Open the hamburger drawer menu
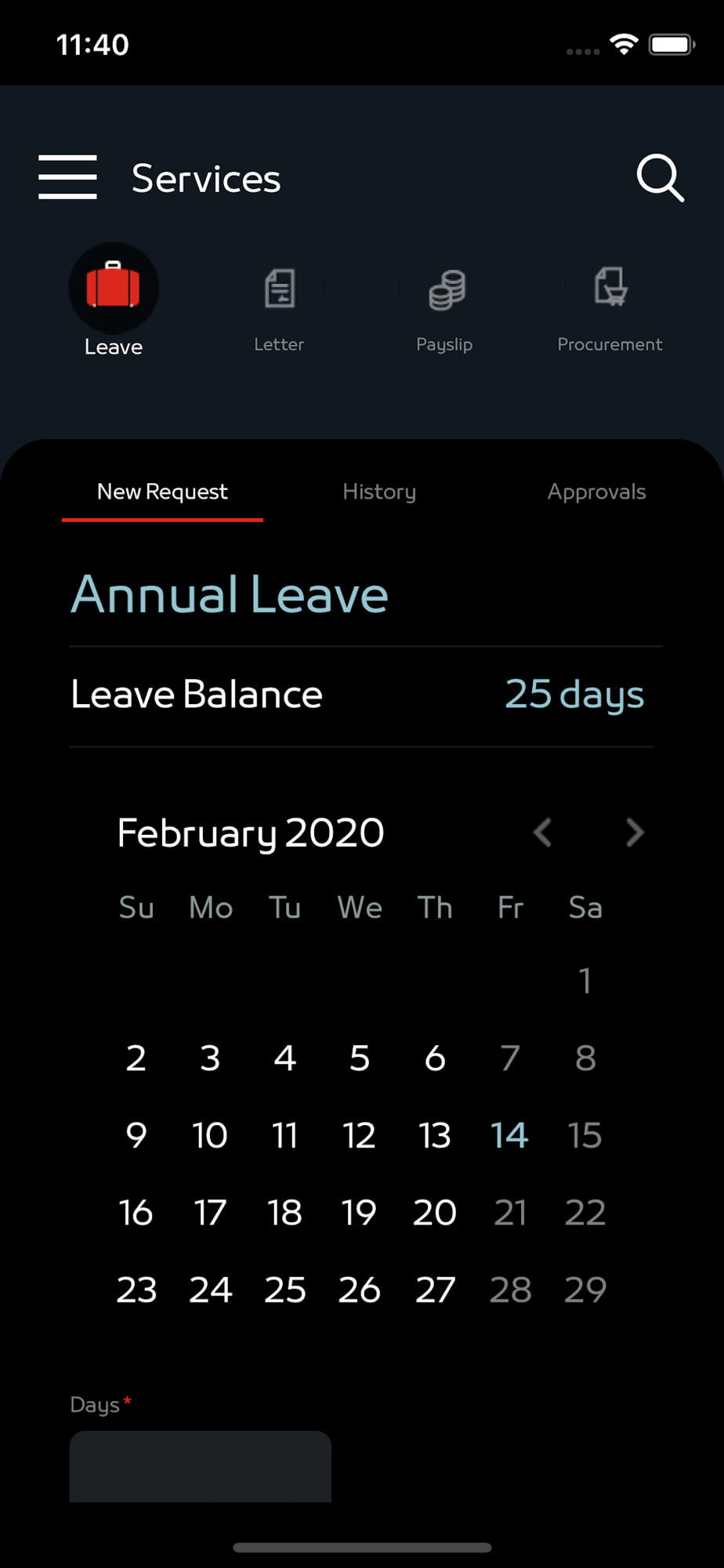Image resolution: width=724 pixels, height=1568 pixels. [x=67, y=177]
